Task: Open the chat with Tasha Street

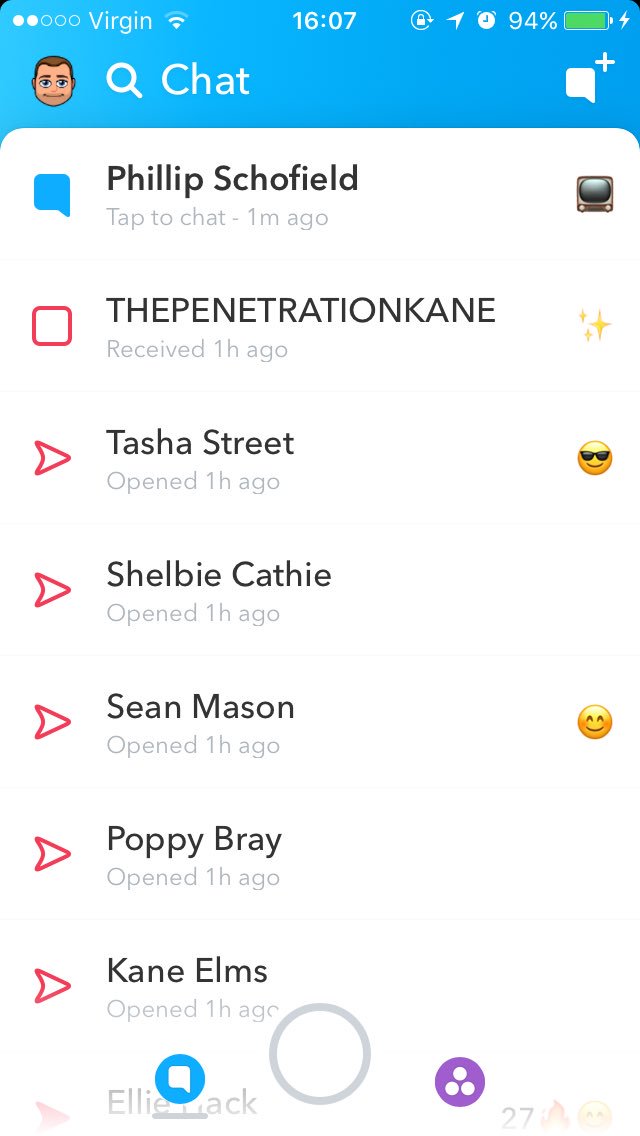Action: pyautogui.click(x=320, y=459)
